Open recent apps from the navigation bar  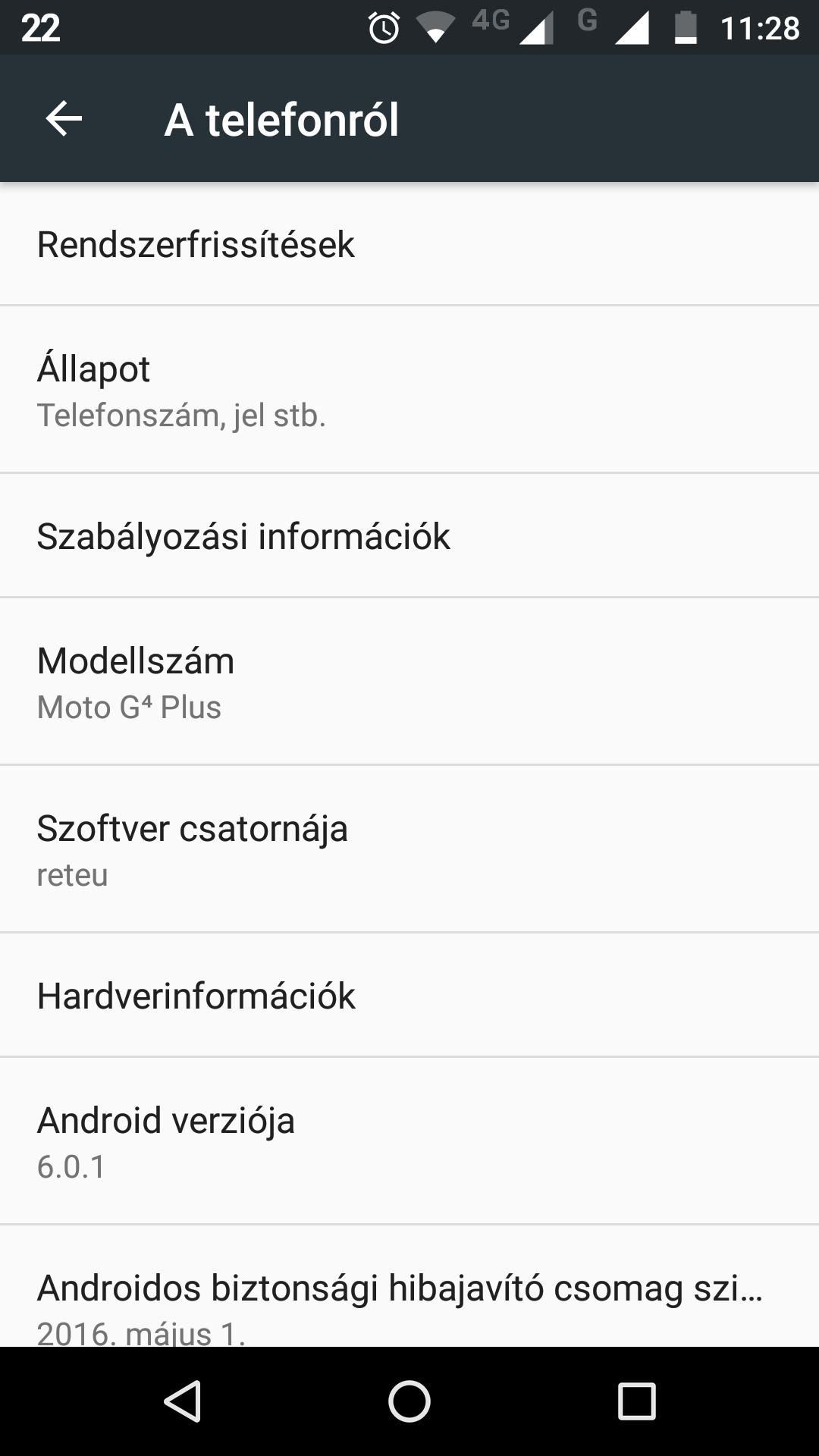(636, 1401)
